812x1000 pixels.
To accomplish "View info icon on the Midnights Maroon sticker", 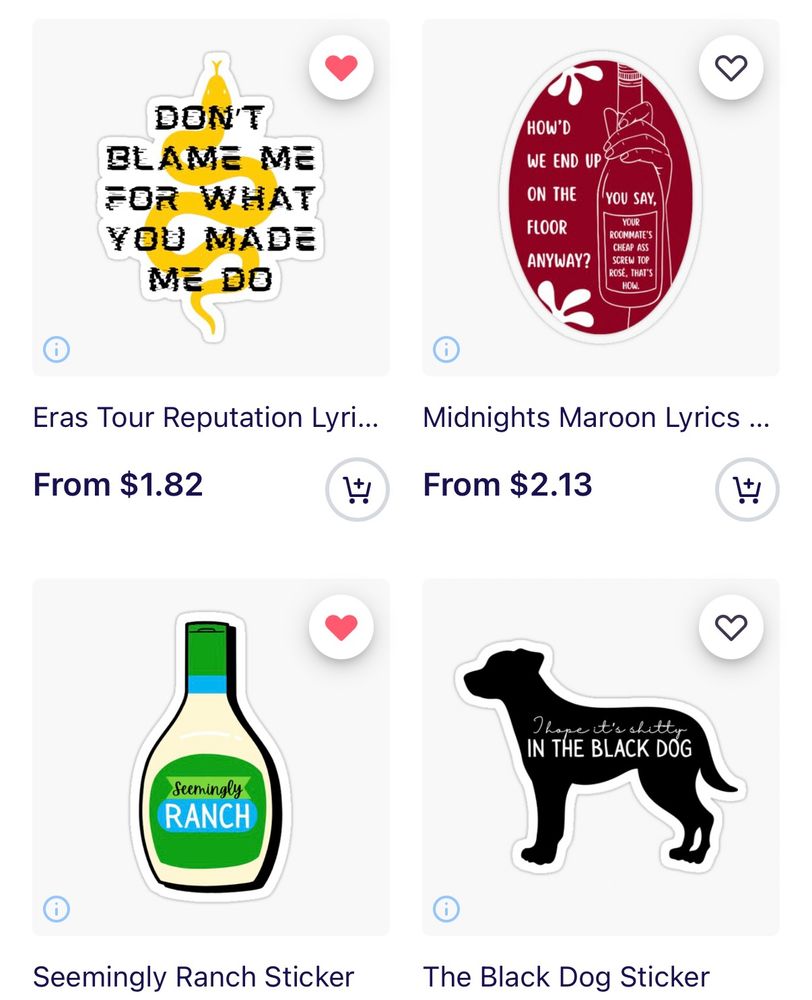I will (444, 349).
